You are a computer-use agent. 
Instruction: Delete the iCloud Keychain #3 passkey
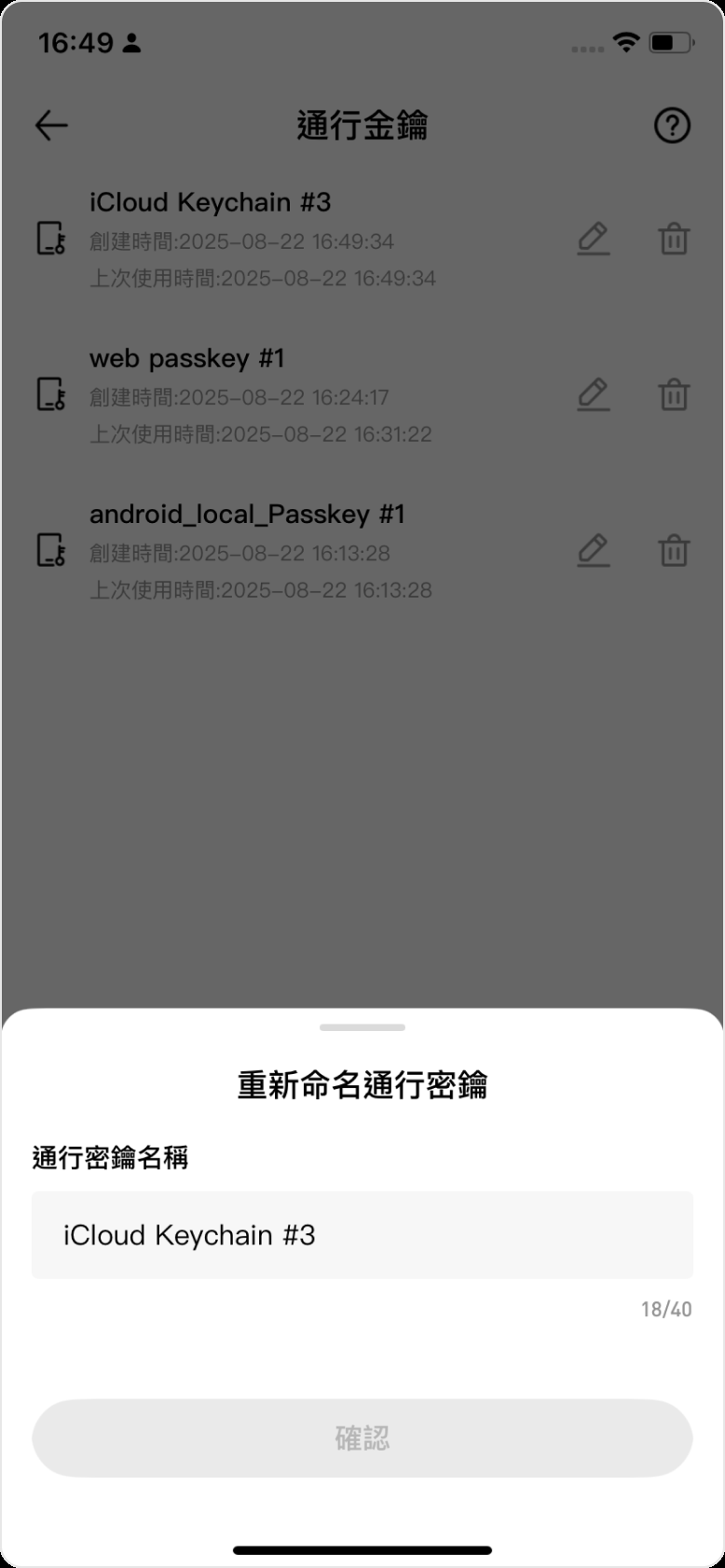tap(674, 239)
